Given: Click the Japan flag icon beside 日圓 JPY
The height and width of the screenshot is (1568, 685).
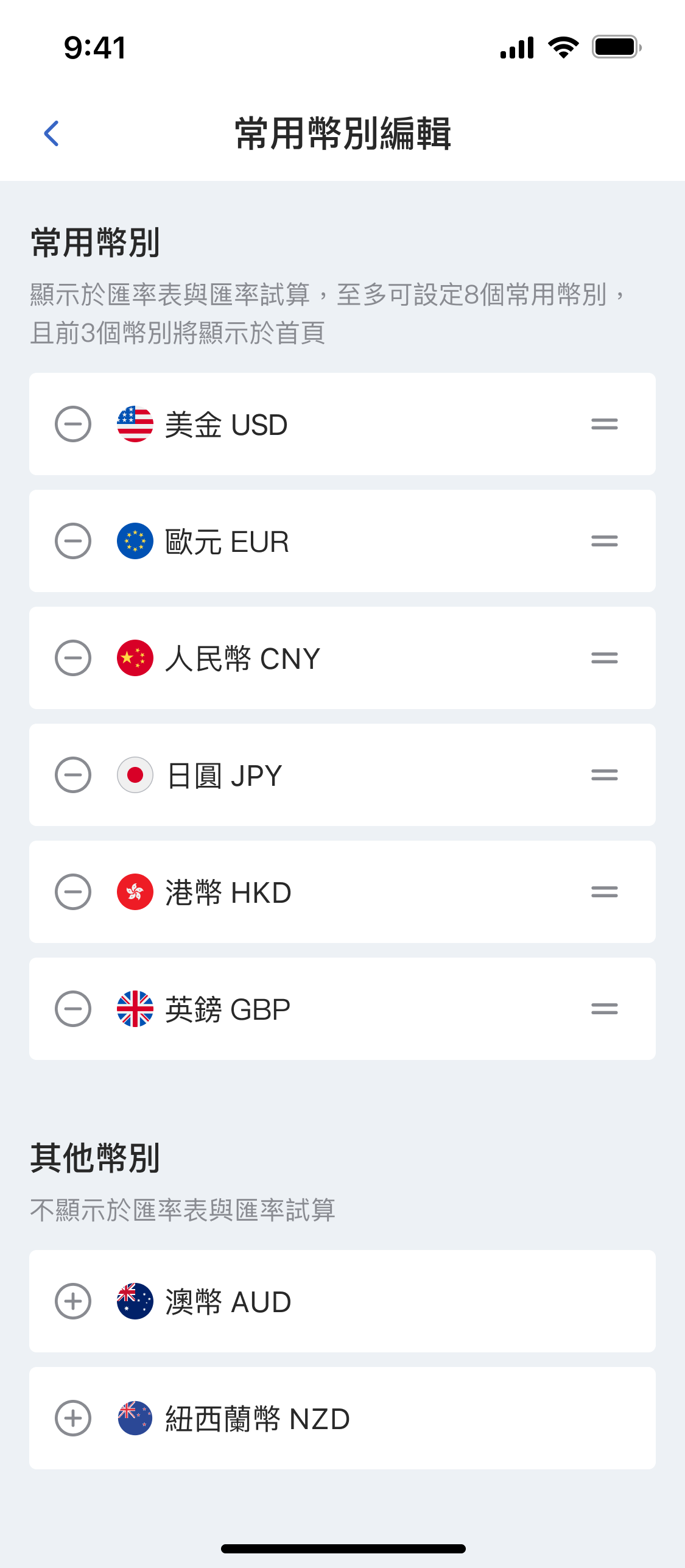Looking at the screenshot, I should click(135, 774).
